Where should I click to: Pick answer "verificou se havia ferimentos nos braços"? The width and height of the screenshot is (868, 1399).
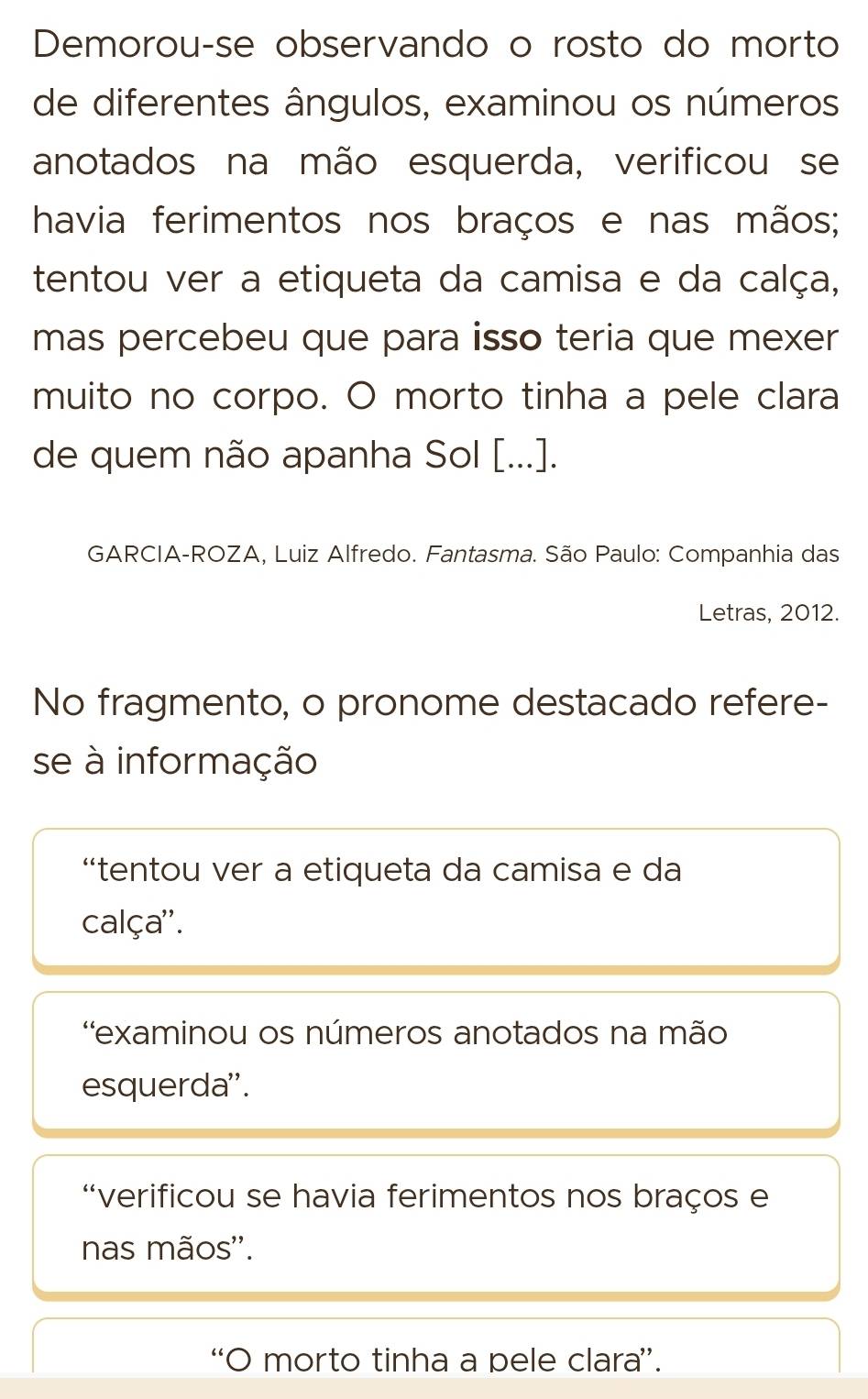coord(435,1222)
